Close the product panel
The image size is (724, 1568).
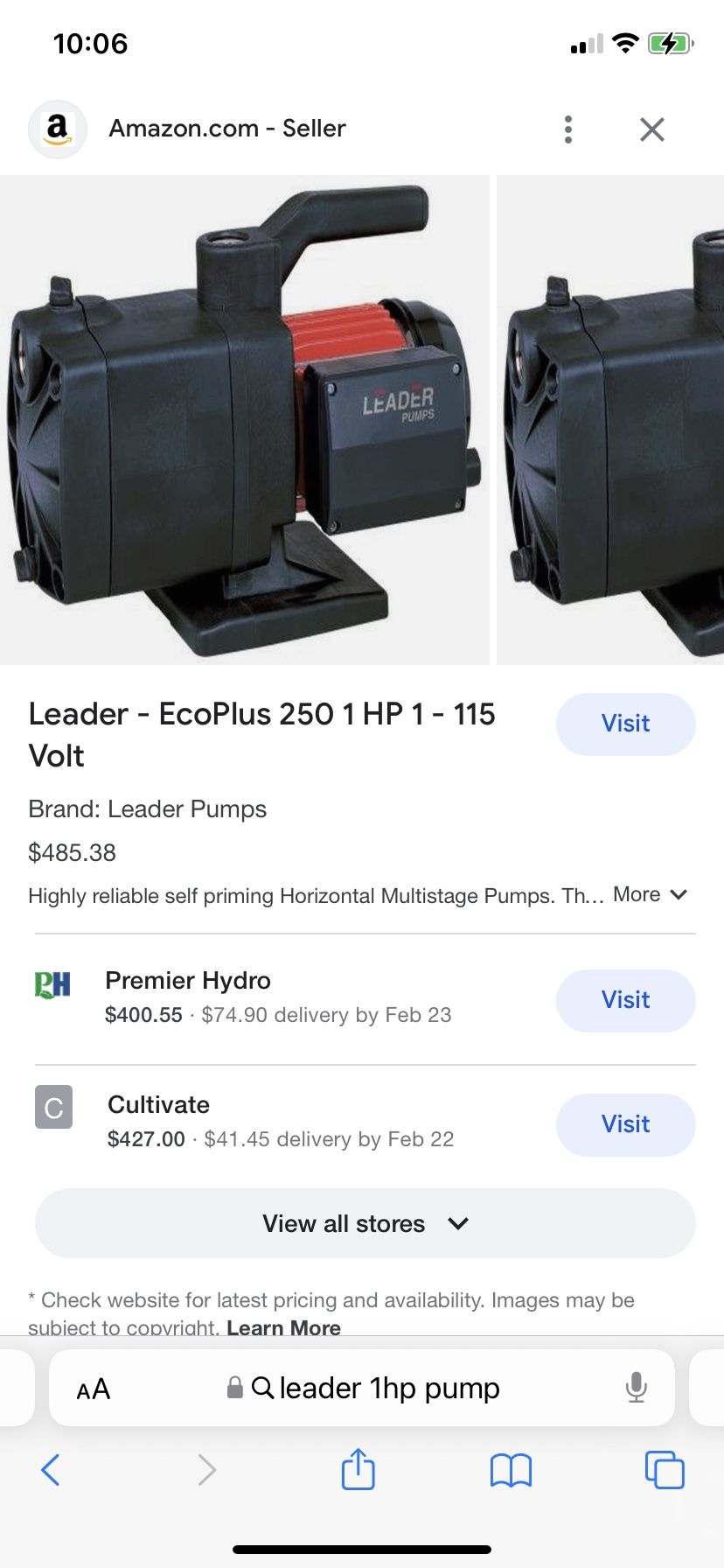[652, 129]
